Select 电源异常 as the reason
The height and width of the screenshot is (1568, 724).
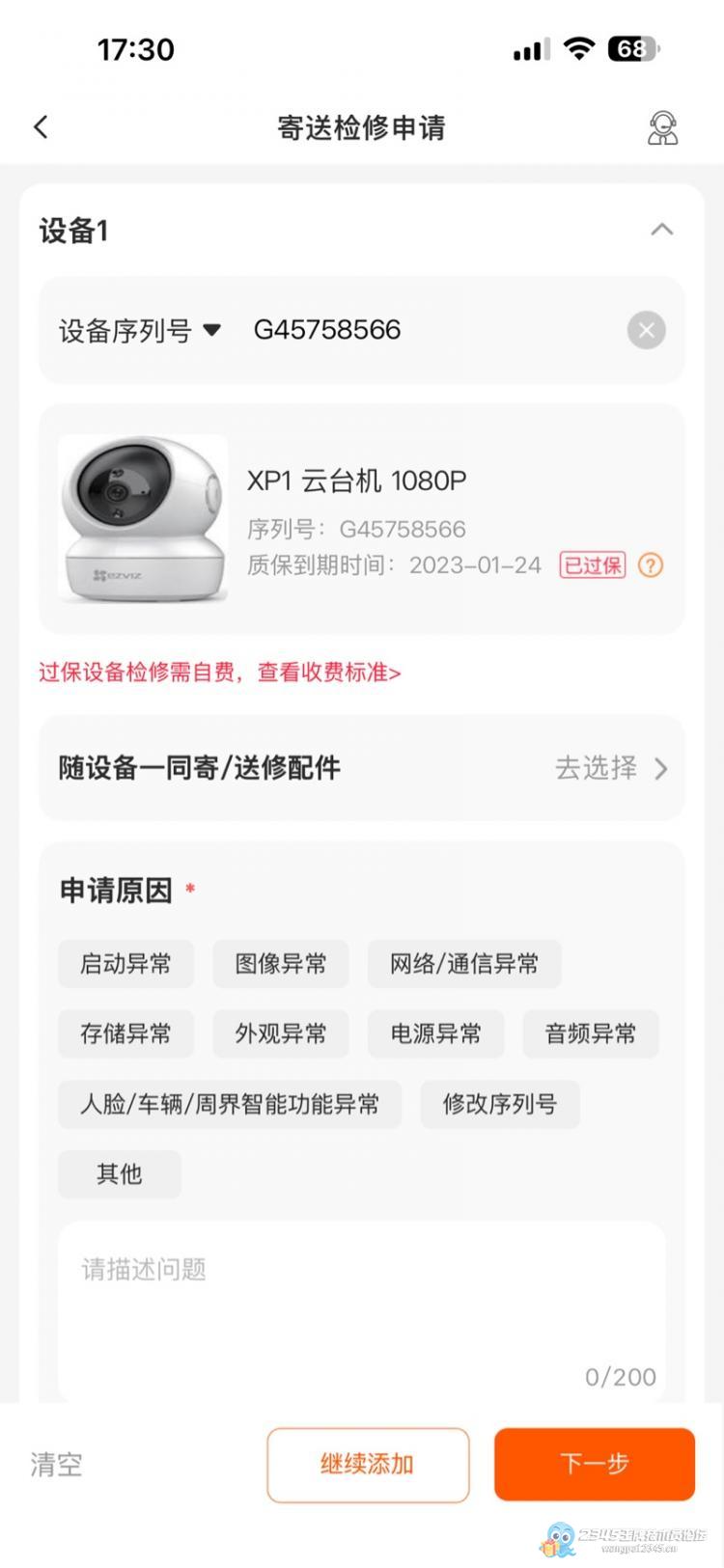point(435,1034)
